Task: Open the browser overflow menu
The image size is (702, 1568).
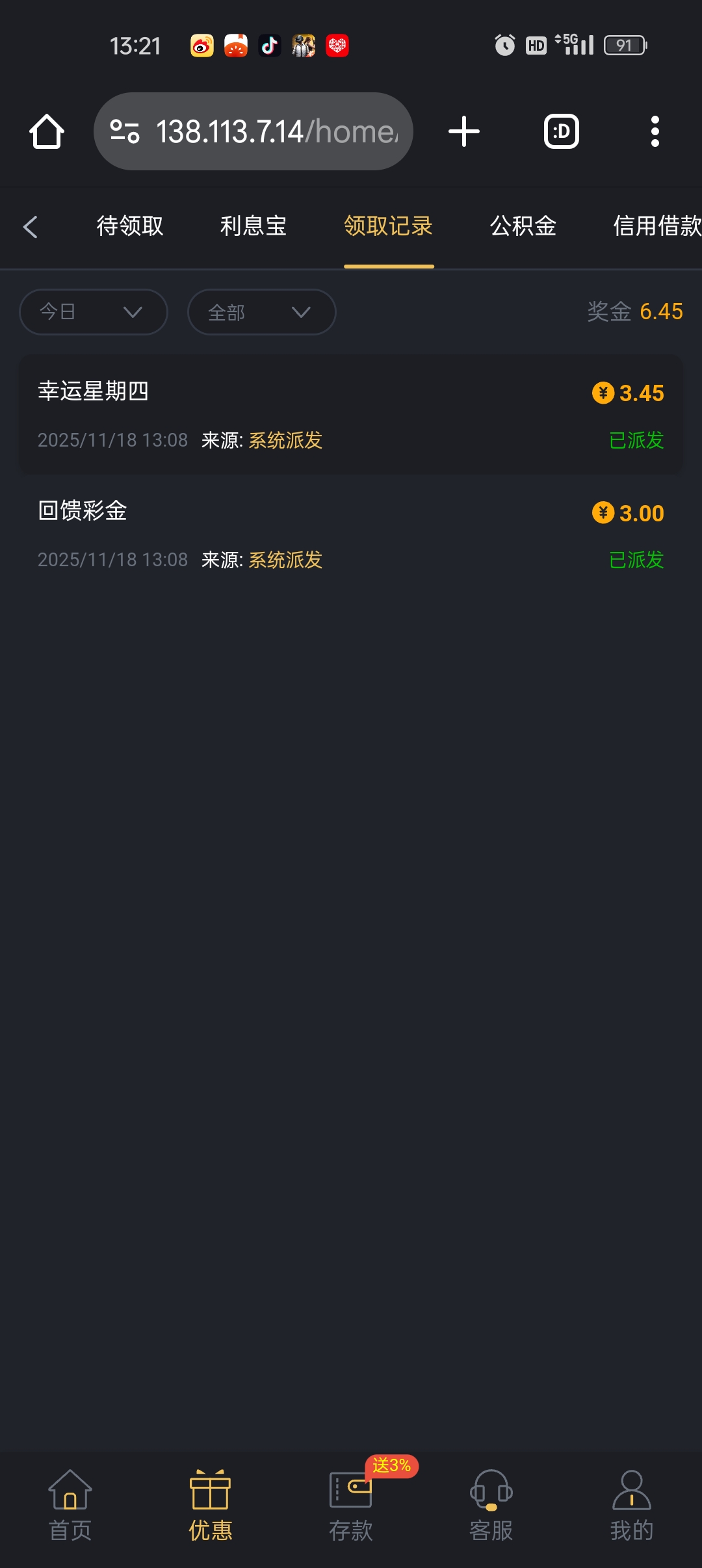Action: 655,131
